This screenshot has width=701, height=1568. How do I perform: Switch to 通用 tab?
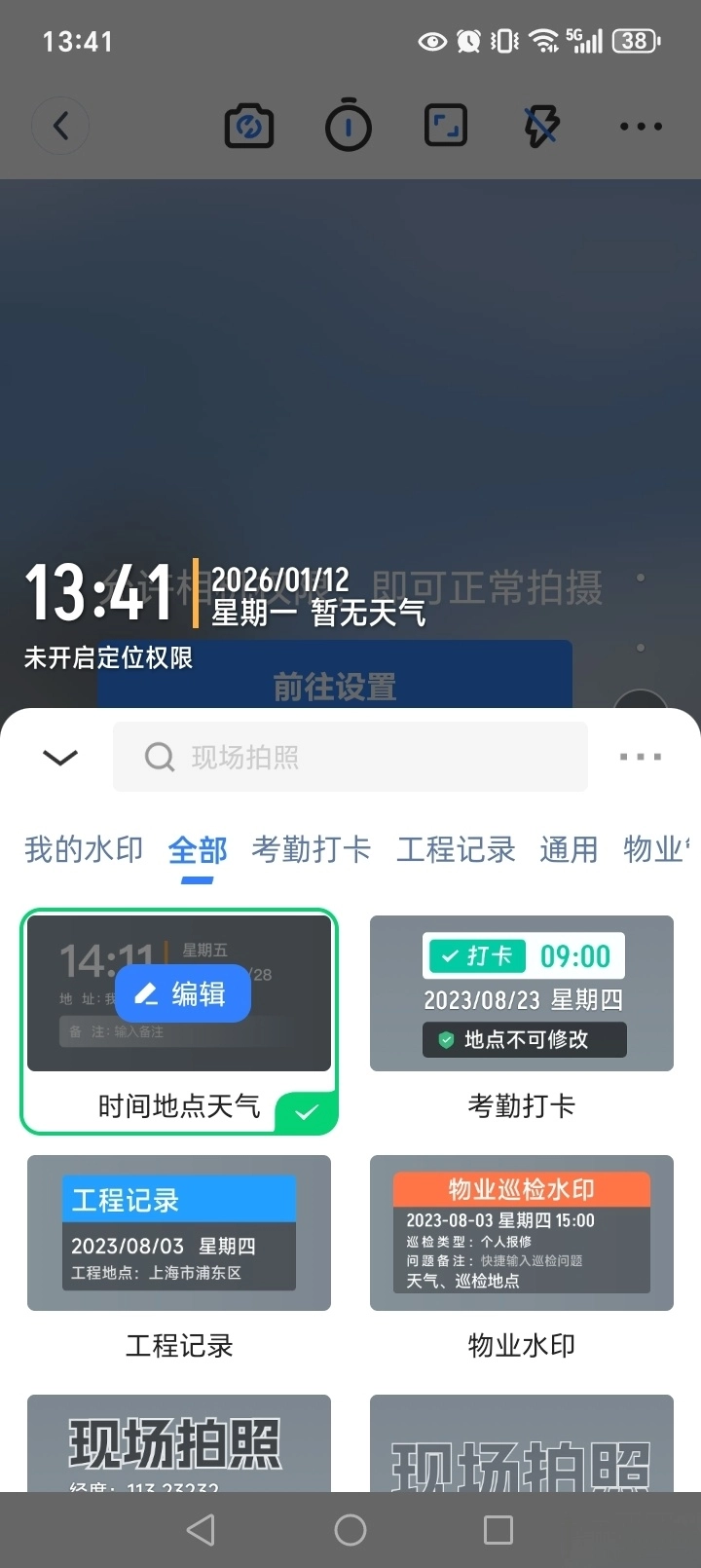(x=570, y=849)
